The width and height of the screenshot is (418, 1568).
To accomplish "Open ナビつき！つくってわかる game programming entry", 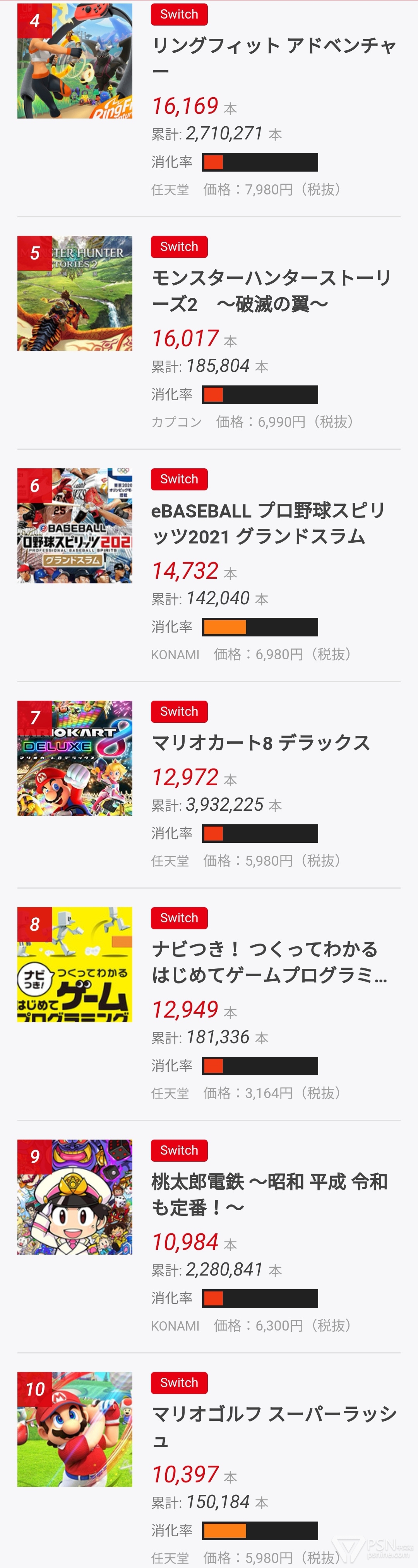I will click(x=269, y=962).
